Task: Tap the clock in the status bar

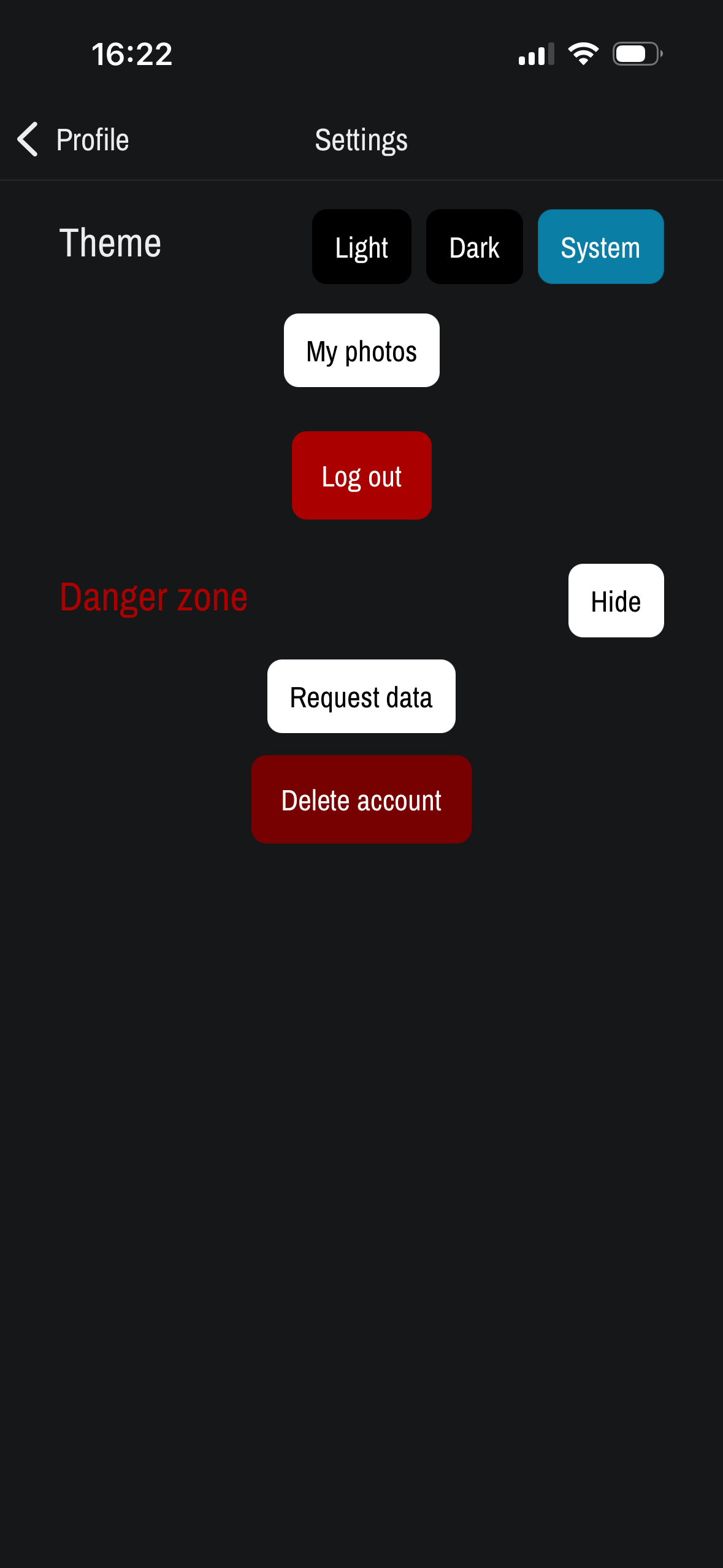Action: point(132,54)
